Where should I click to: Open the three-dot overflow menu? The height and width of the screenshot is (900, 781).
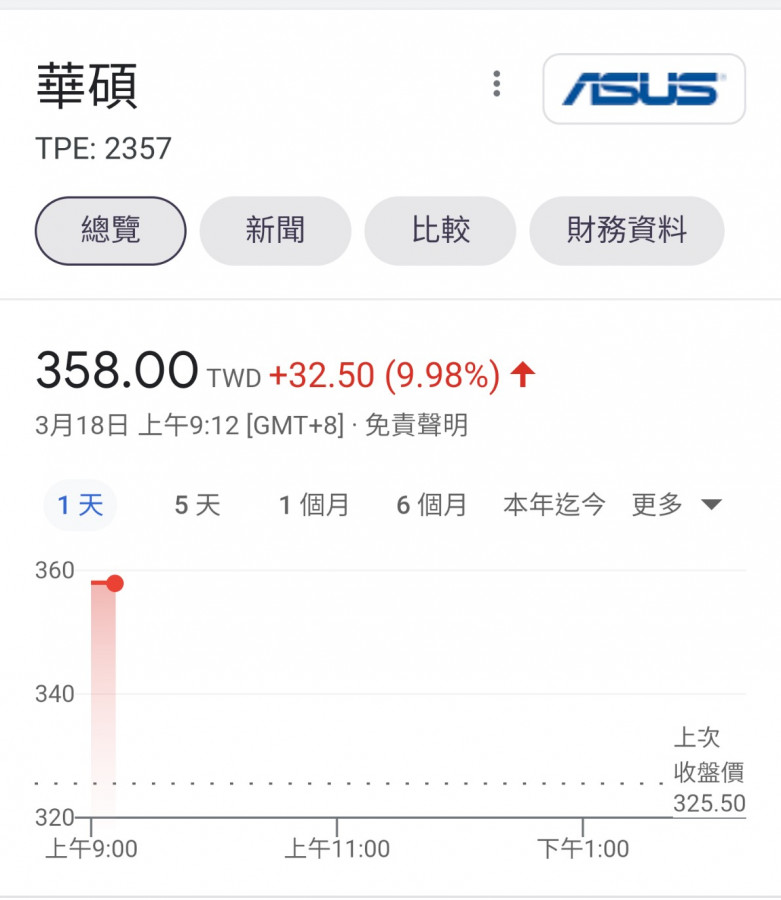496,84
